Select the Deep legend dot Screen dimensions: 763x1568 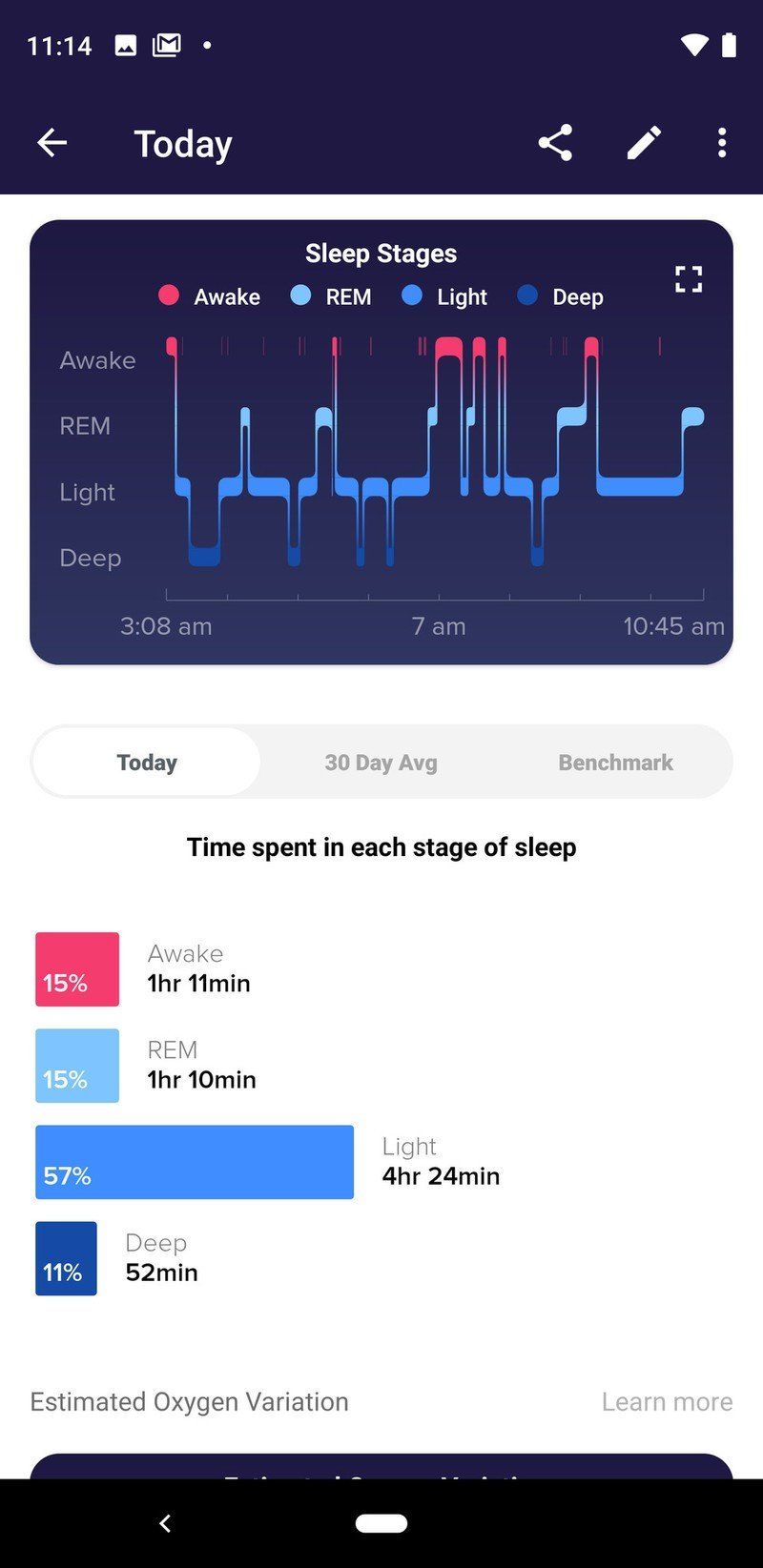tap(526, 296)
